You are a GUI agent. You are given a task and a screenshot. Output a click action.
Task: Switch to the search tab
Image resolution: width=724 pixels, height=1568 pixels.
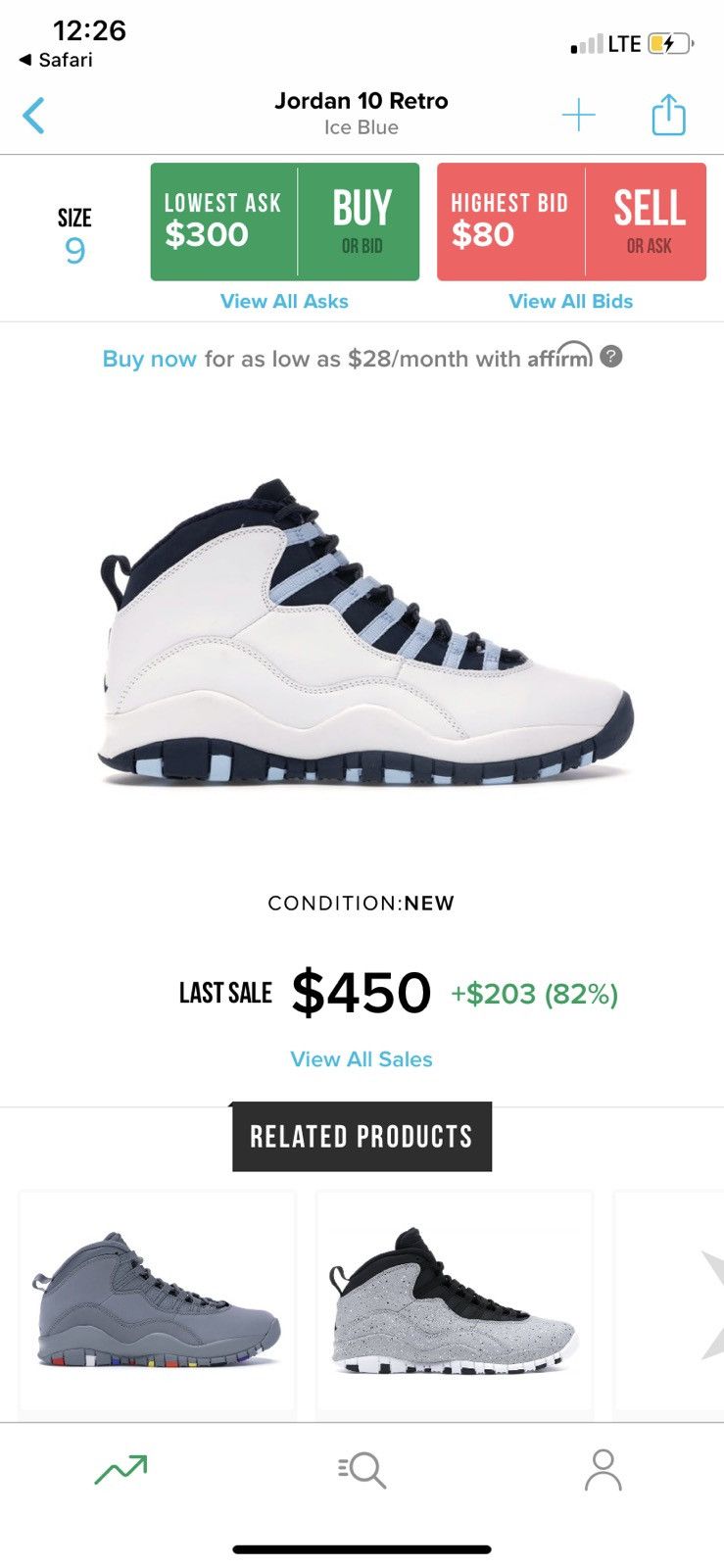tap(362, 1469)
